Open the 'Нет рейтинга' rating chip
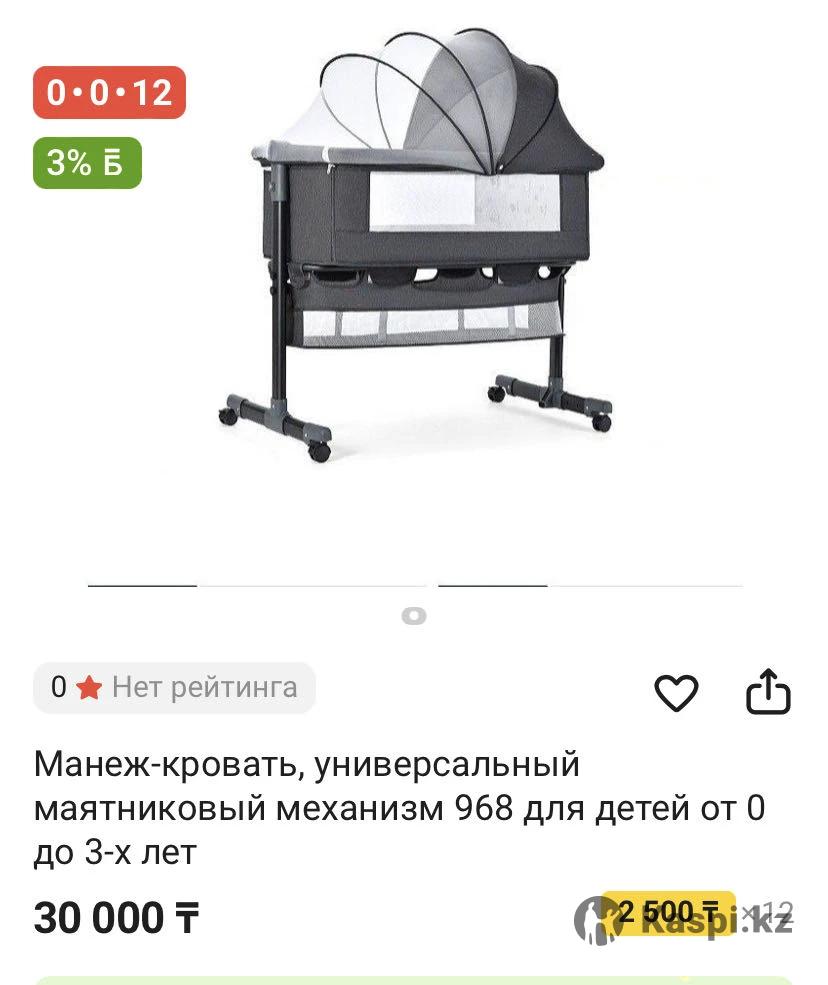 175,688
